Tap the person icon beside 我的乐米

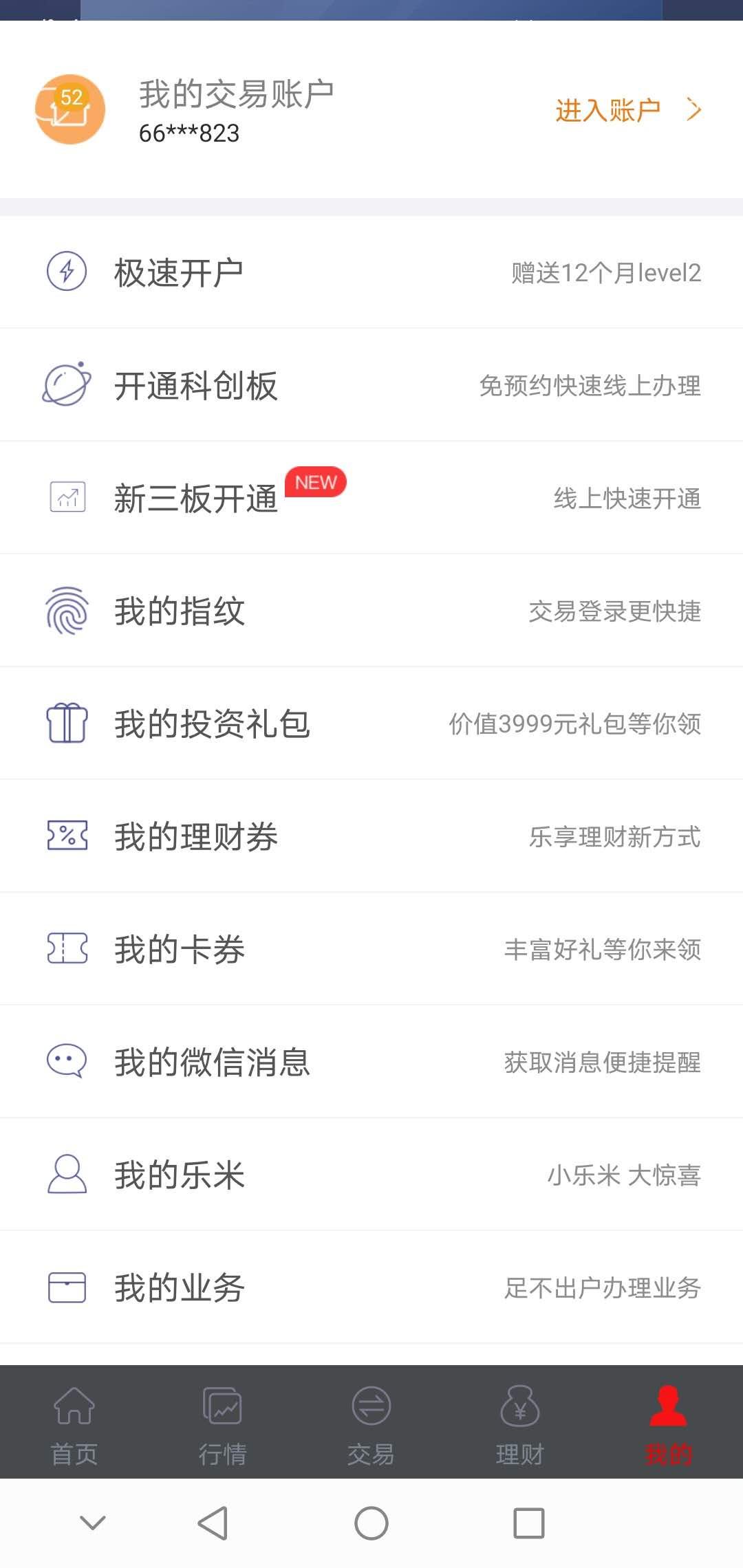point(67,1174)
